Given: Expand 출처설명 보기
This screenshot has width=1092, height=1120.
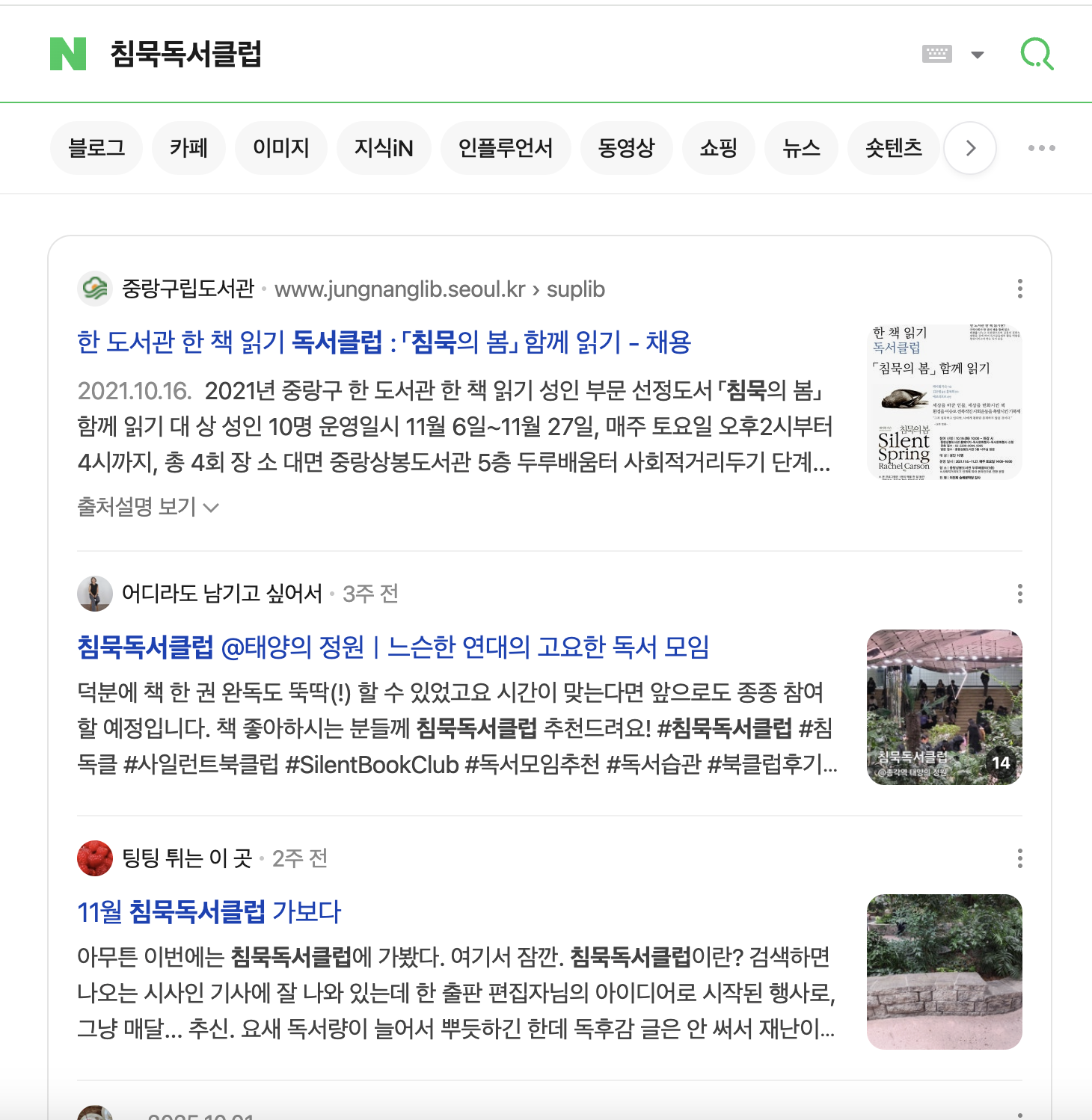Looking at the screenshot, I should click(147, 507).
